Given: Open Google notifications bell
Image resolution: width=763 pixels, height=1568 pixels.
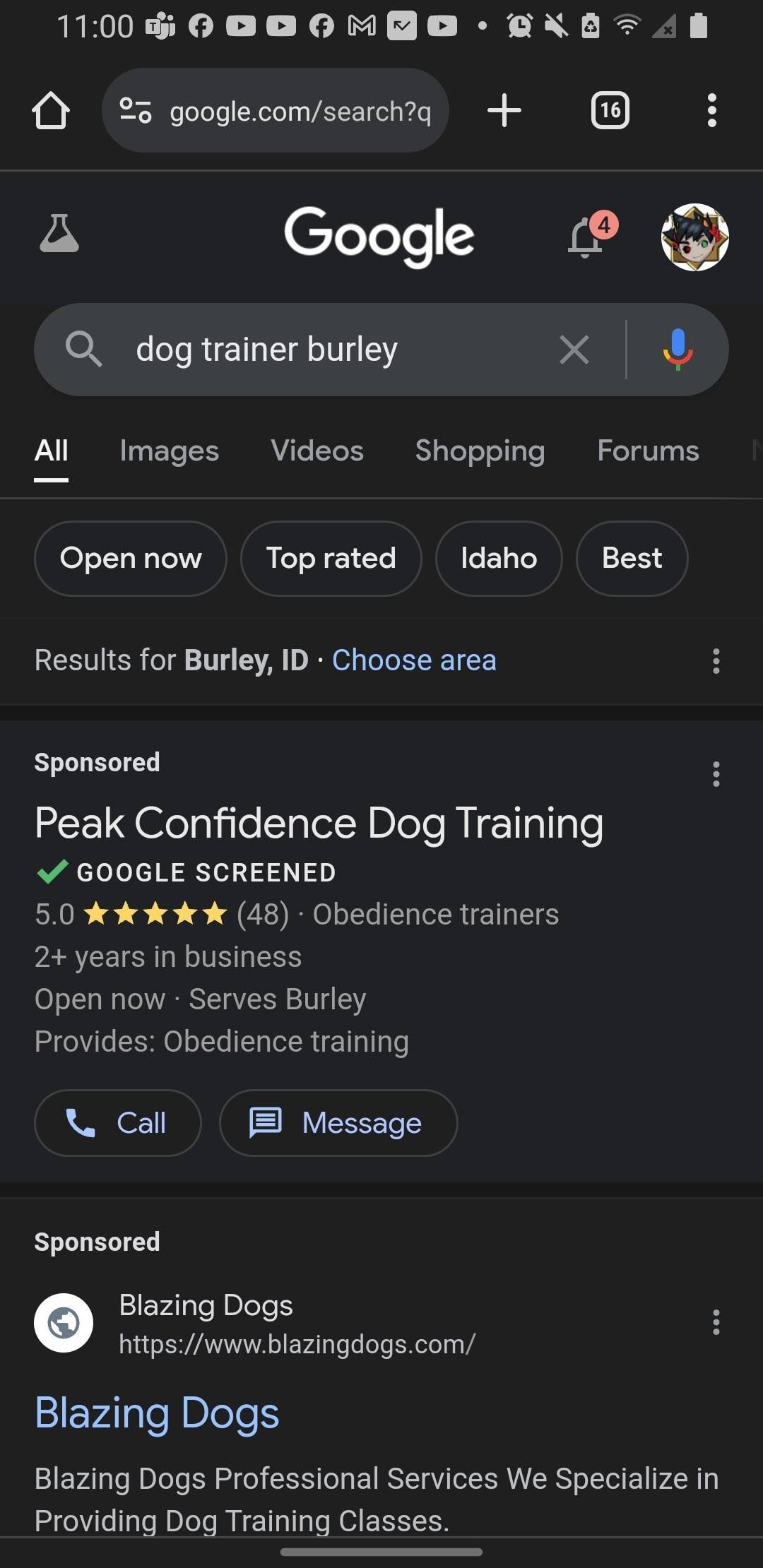Looking at the screenshot, I should coord(586,237).
